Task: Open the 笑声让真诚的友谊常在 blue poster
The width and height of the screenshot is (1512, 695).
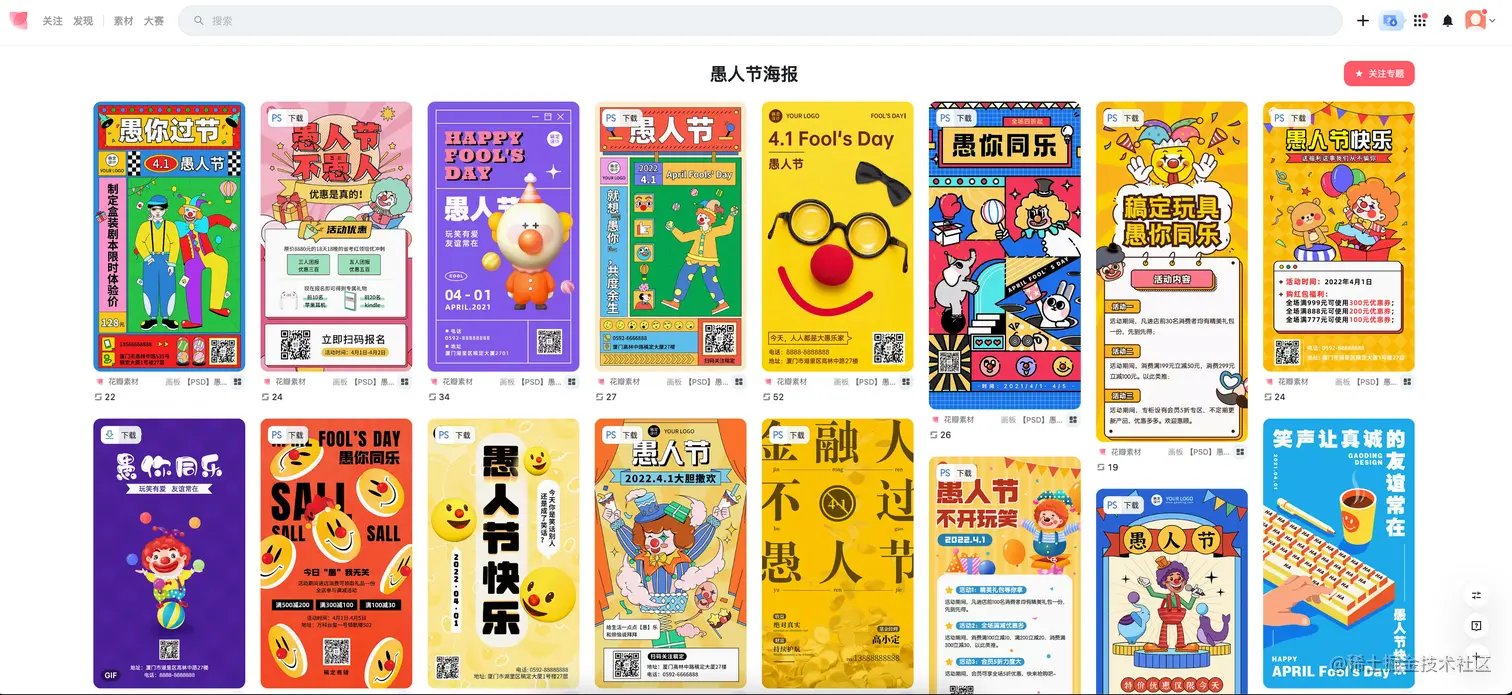Action: 1338,553
